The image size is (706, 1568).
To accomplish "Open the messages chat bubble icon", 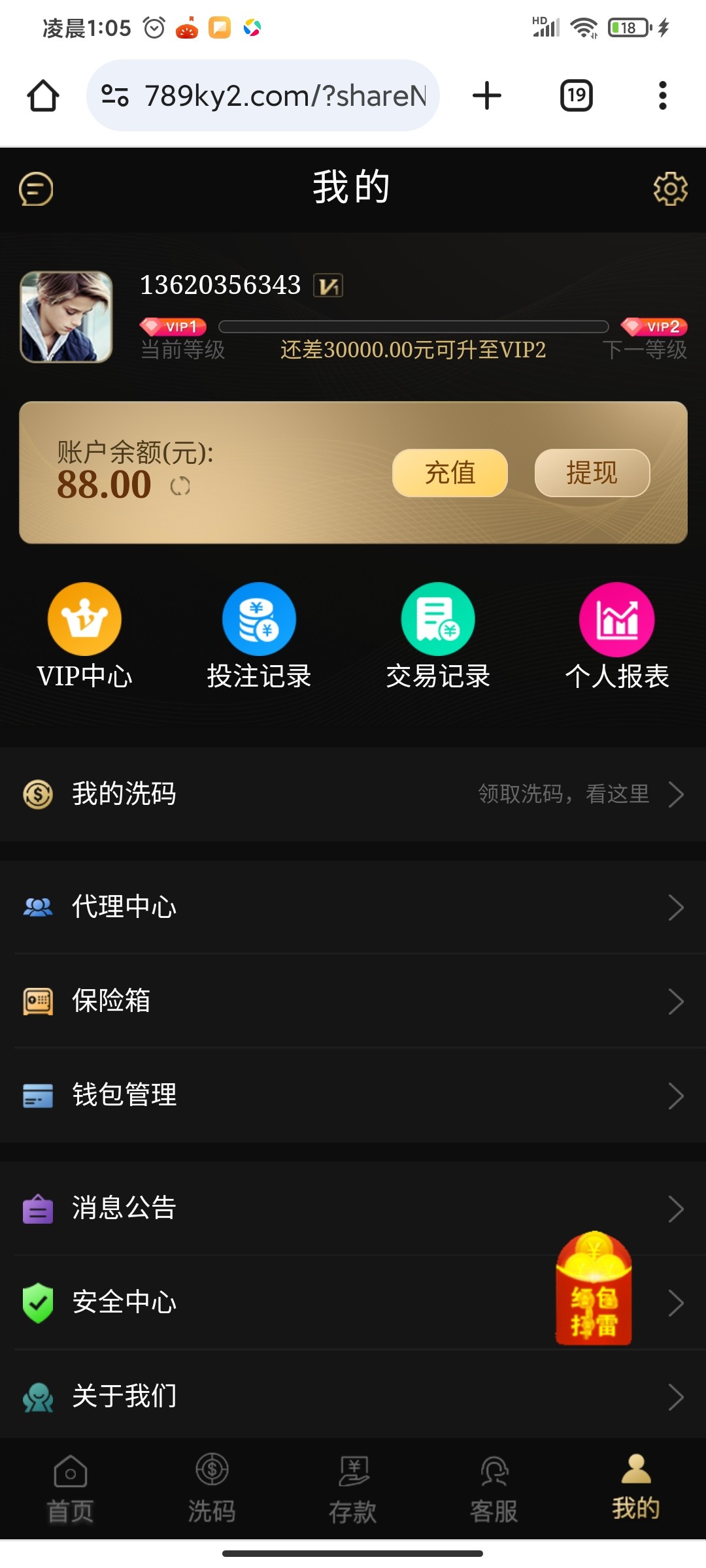I will tap(36, 189).
